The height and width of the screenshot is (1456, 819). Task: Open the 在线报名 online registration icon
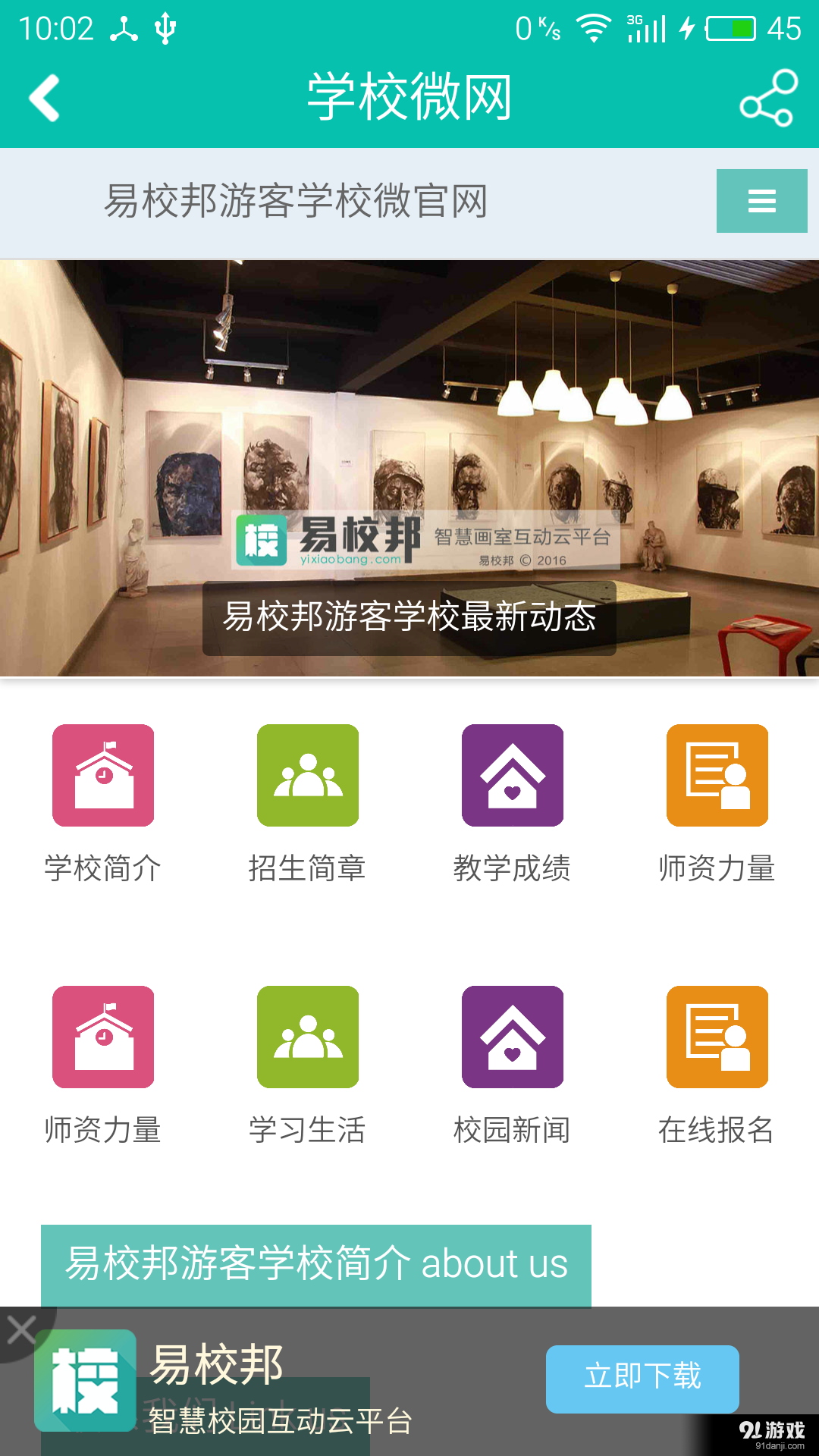tap(717, 1037)
